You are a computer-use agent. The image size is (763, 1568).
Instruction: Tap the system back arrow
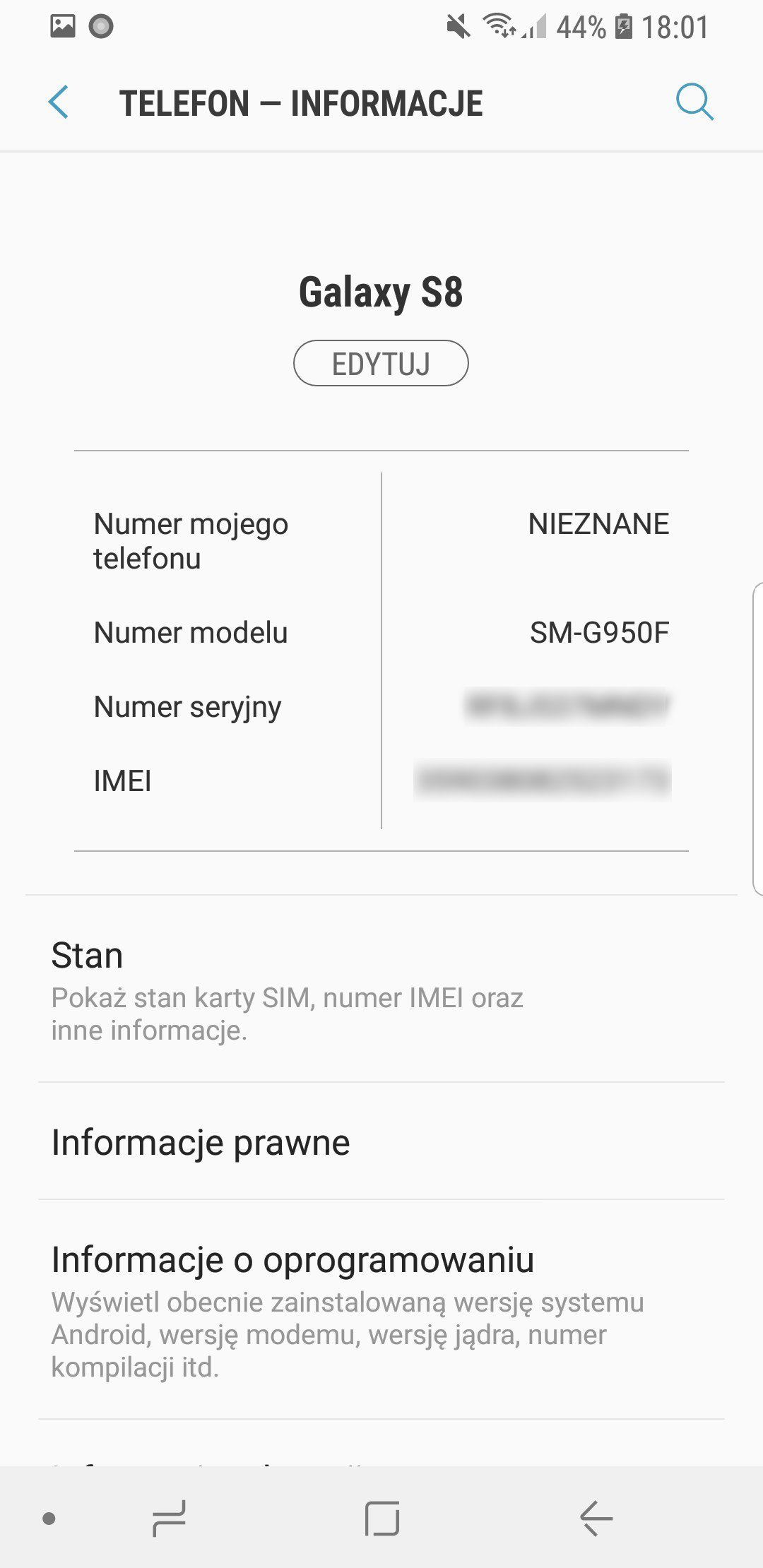point(596,1518)
